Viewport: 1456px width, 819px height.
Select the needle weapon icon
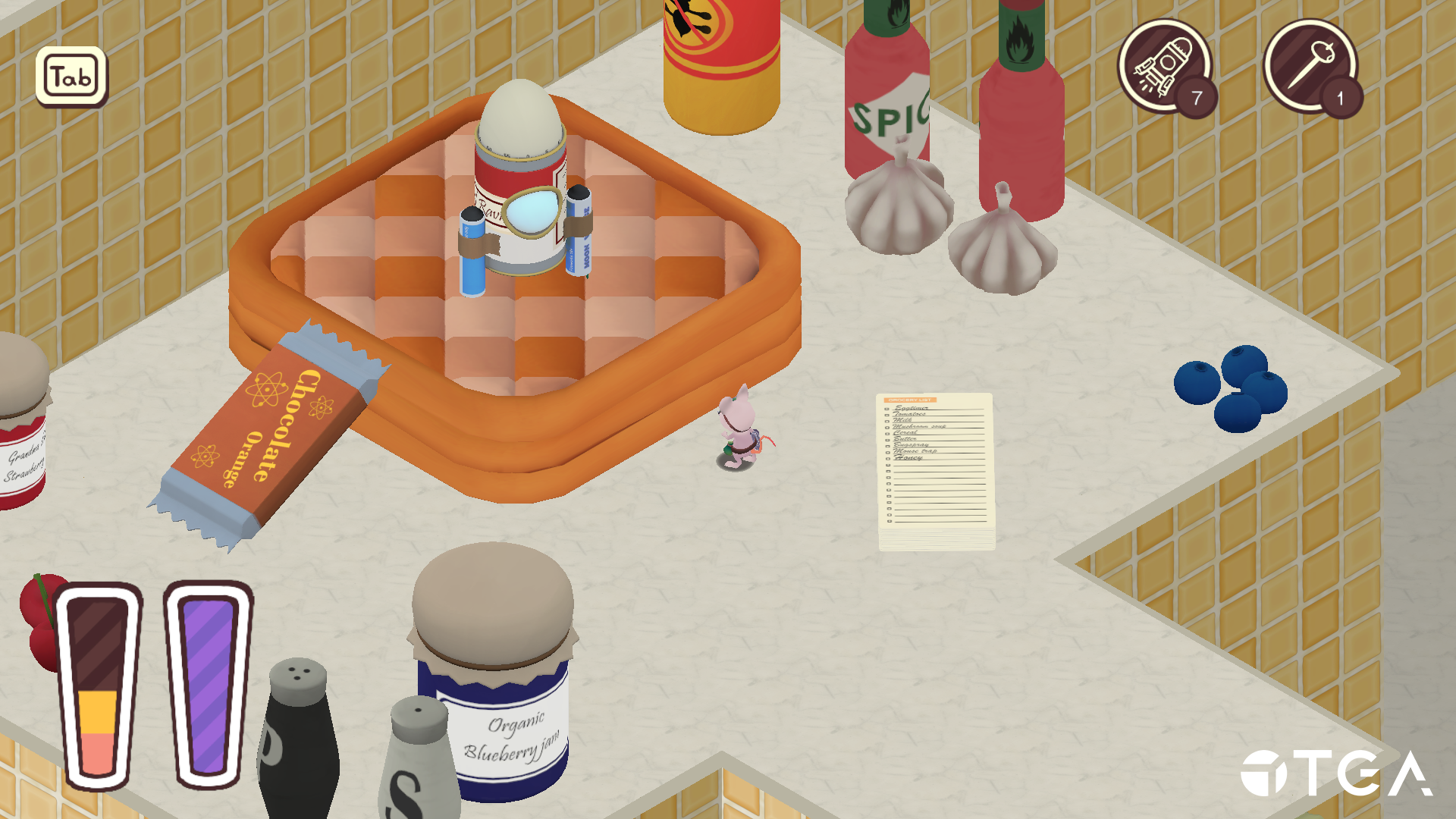[1310, 66]
